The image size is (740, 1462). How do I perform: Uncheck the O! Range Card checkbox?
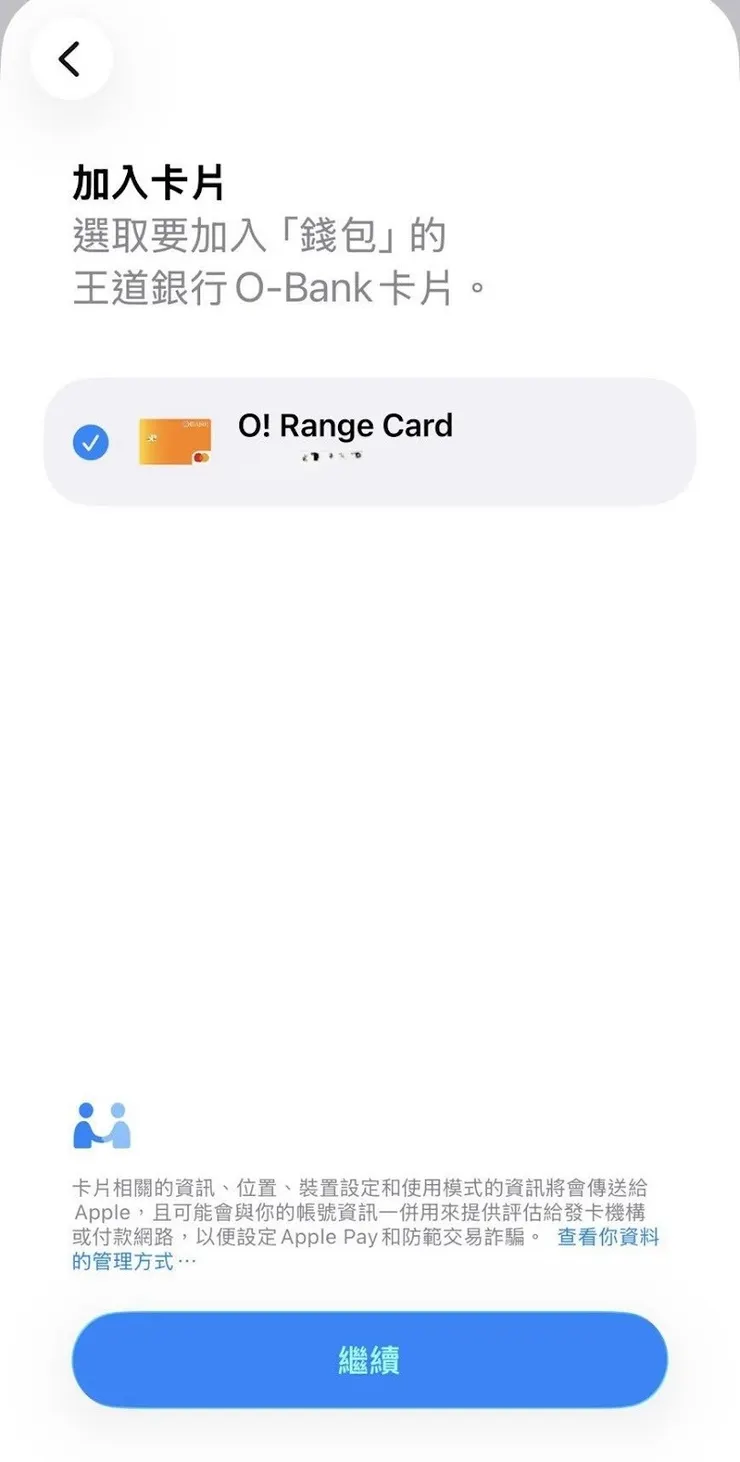click(x=91, y=441)
